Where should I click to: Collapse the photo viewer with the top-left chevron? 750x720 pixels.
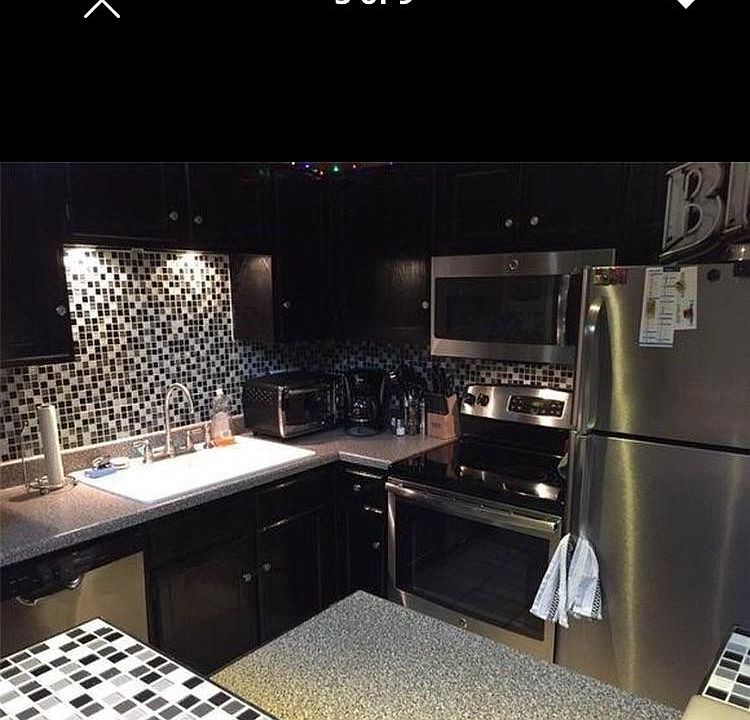click(102, 8)
